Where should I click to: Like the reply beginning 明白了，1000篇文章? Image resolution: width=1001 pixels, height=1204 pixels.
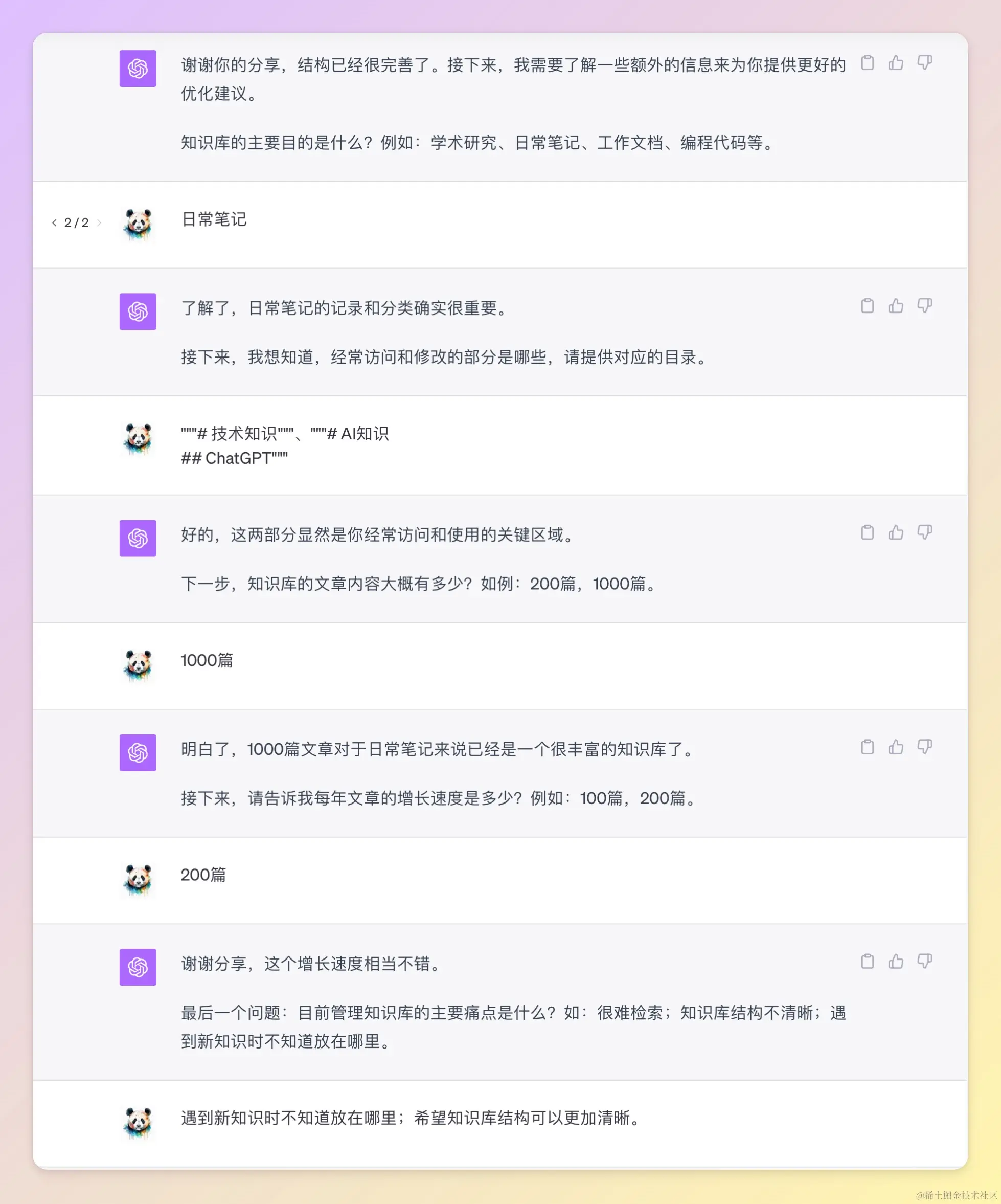896,747
